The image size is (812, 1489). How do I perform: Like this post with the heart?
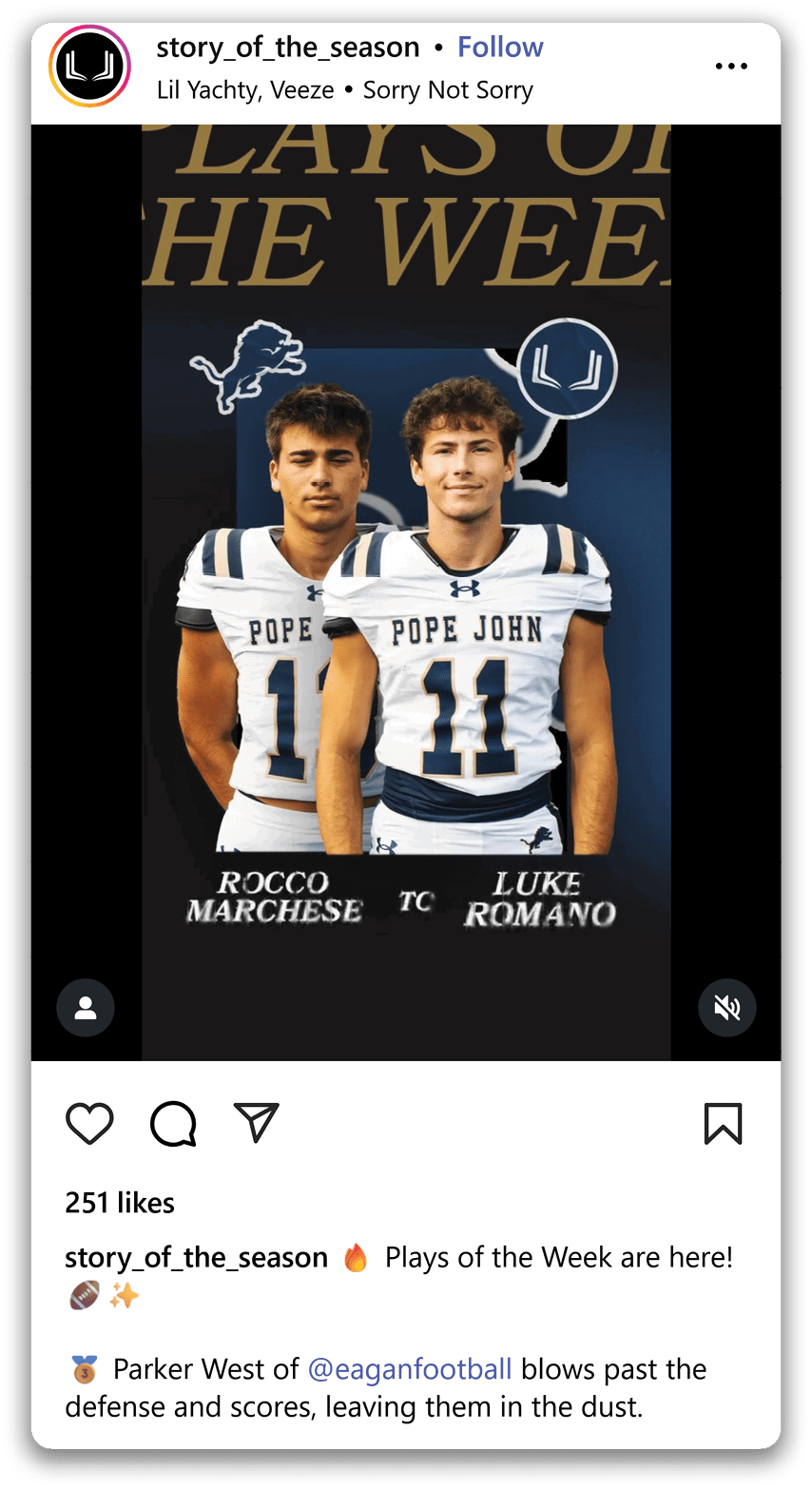(x=90, y=1123)
